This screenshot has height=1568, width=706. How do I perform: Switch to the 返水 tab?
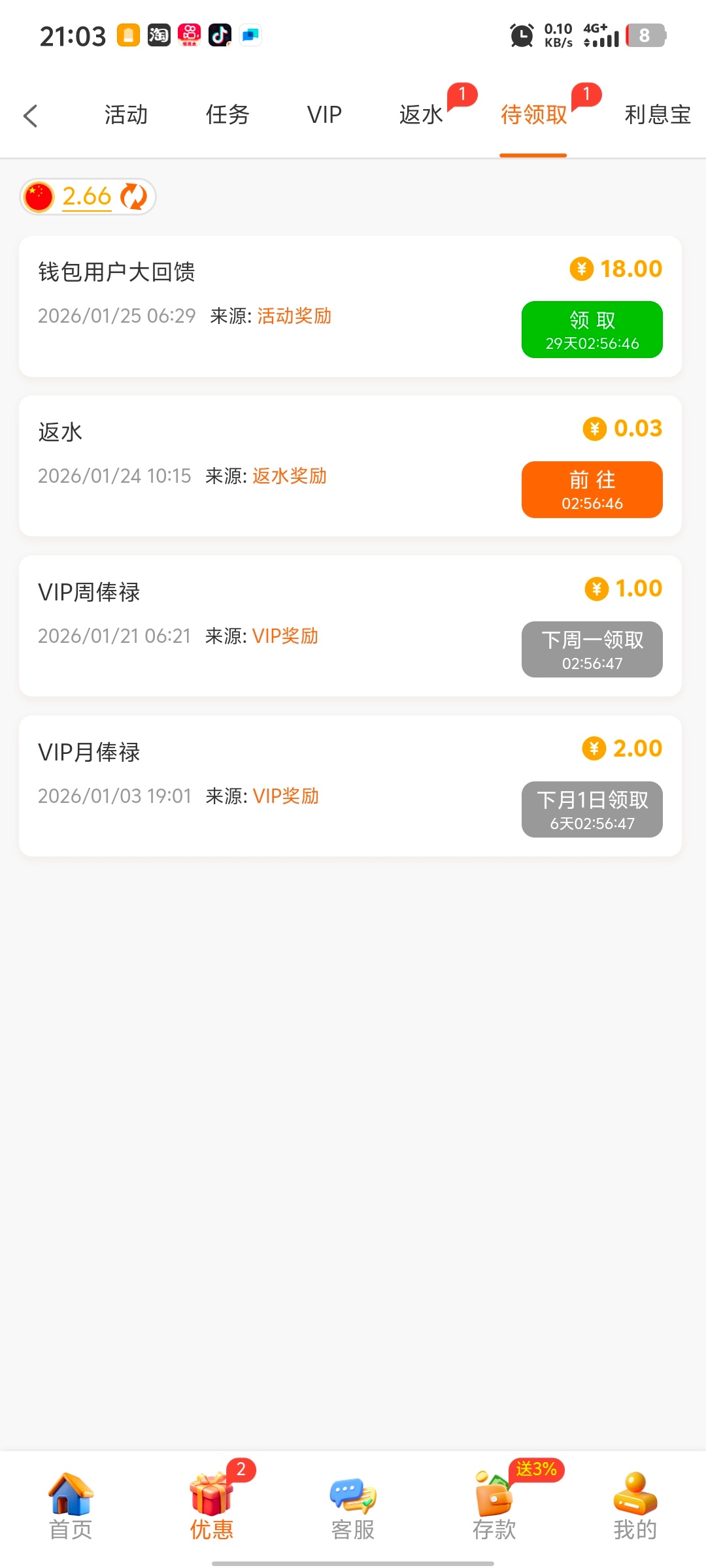422,115
